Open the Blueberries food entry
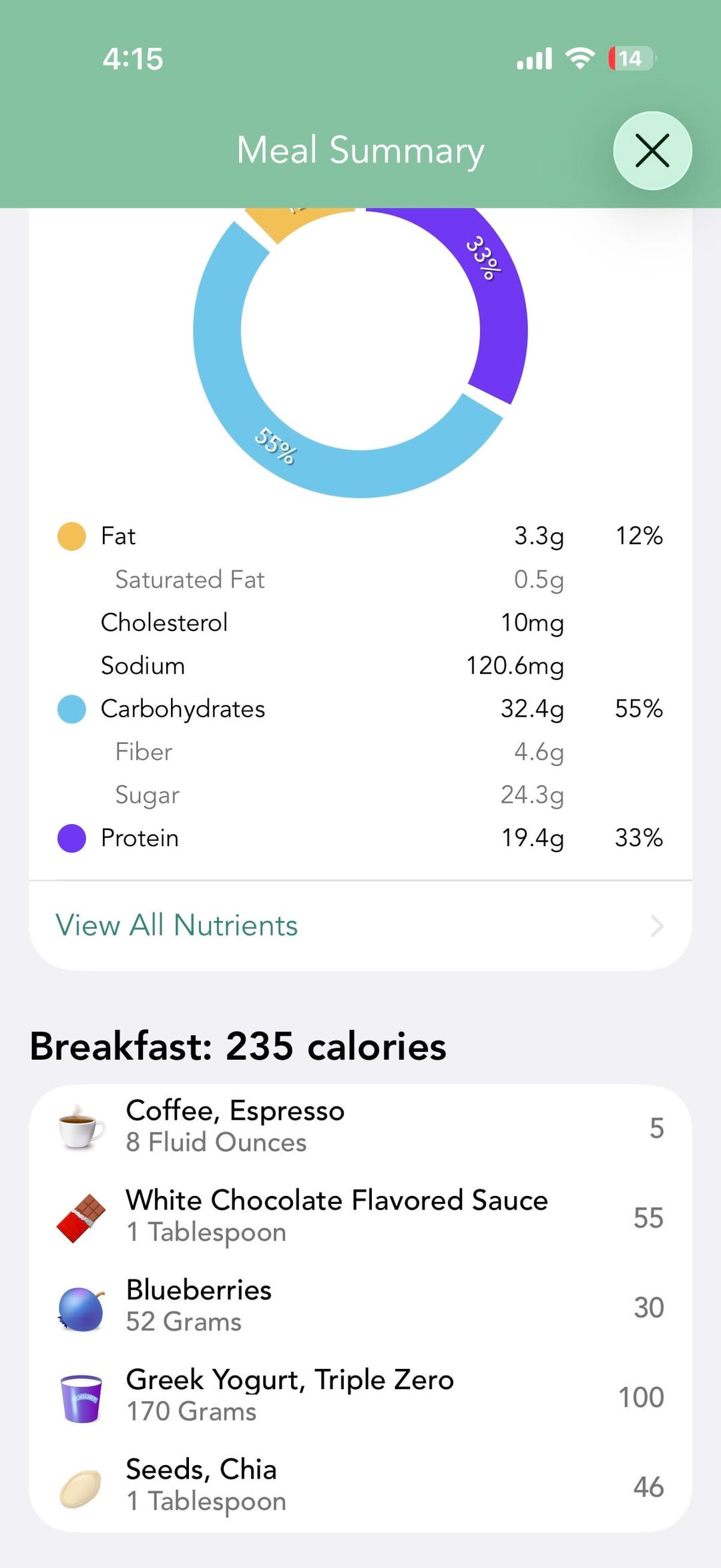The image size is (721, 1568). [x=360, y=1306]
